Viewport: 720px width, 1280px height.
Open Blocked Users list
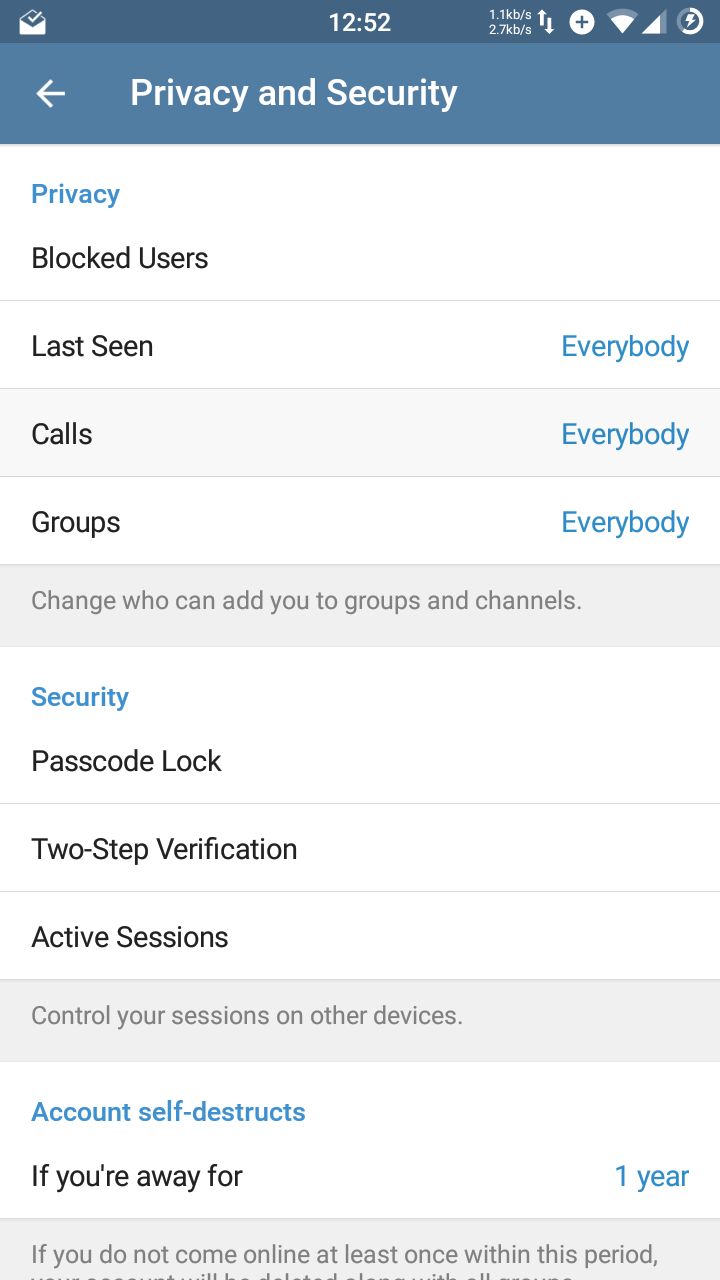[x=120, y=258]
